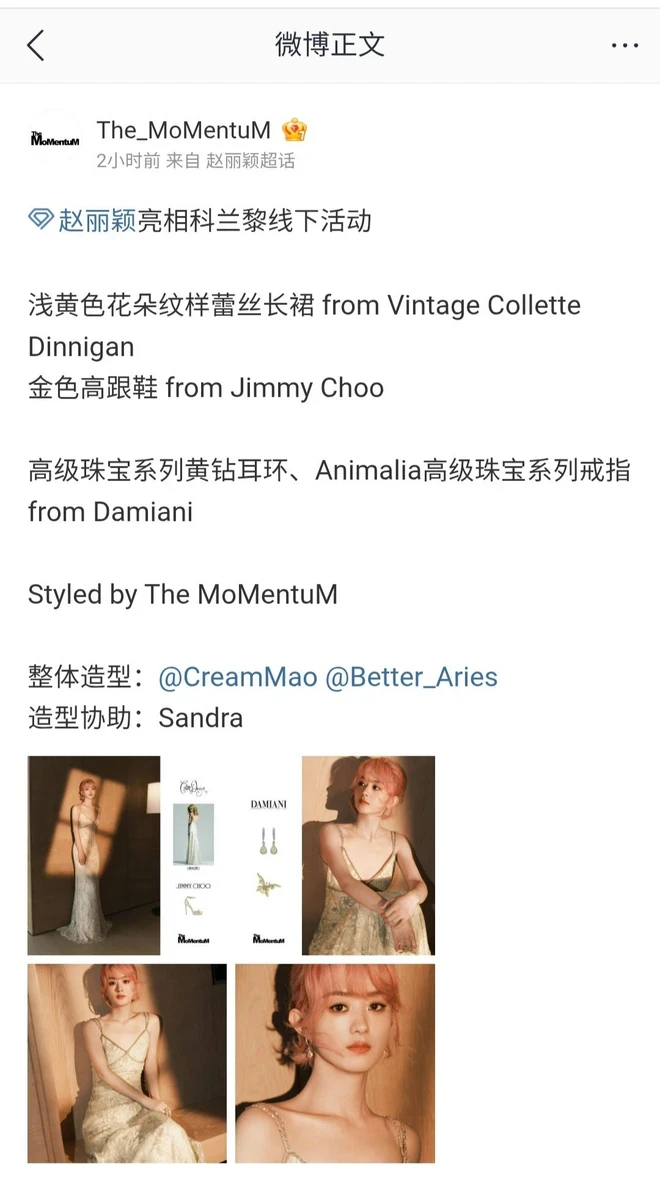Open the Jimmy Choo and Damiani credits image

pyautogui.click(x=231, y=855)
